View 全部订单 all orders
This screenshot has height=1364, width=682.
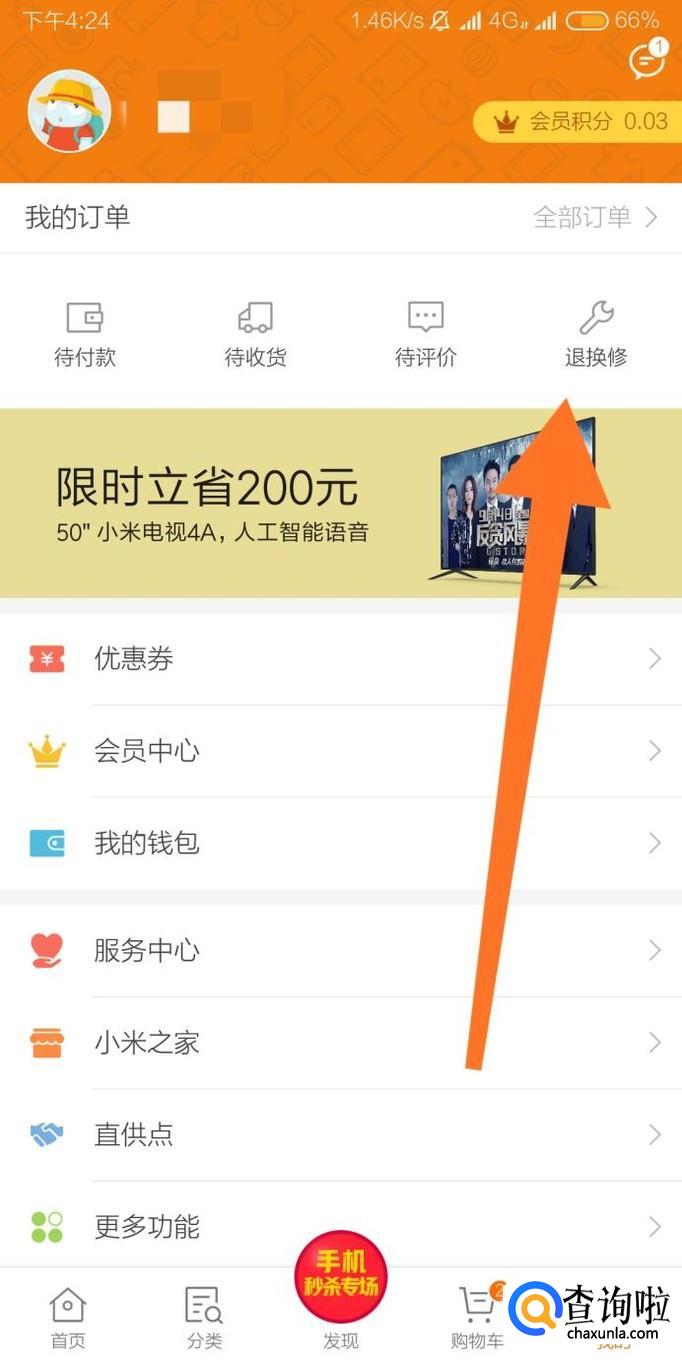click(595, 217)
